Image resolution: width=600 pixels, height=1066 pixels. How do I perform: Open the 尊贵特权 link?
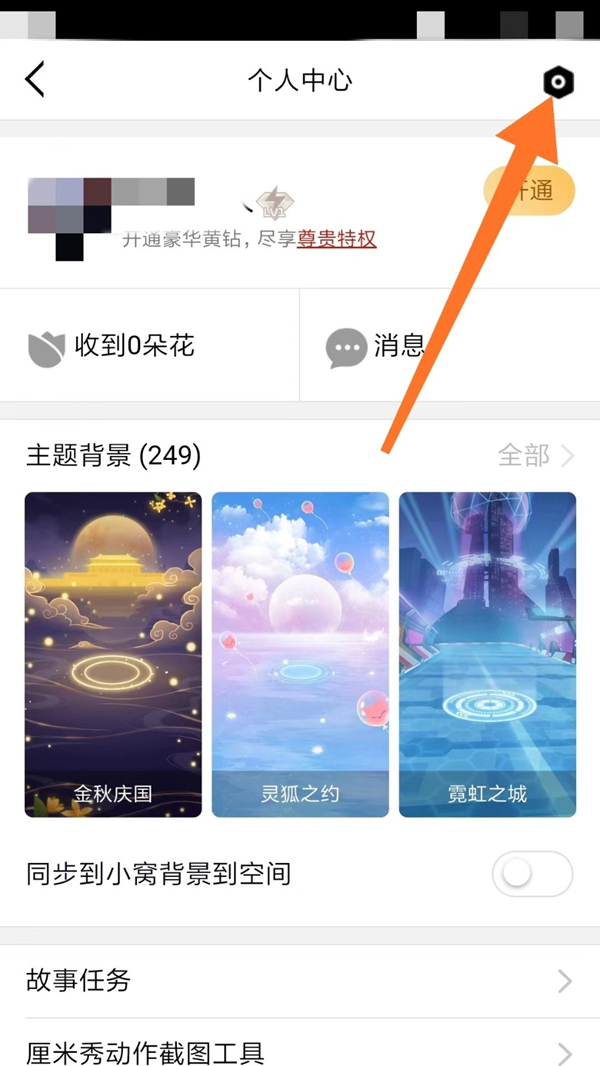click(x=336, y=238)
